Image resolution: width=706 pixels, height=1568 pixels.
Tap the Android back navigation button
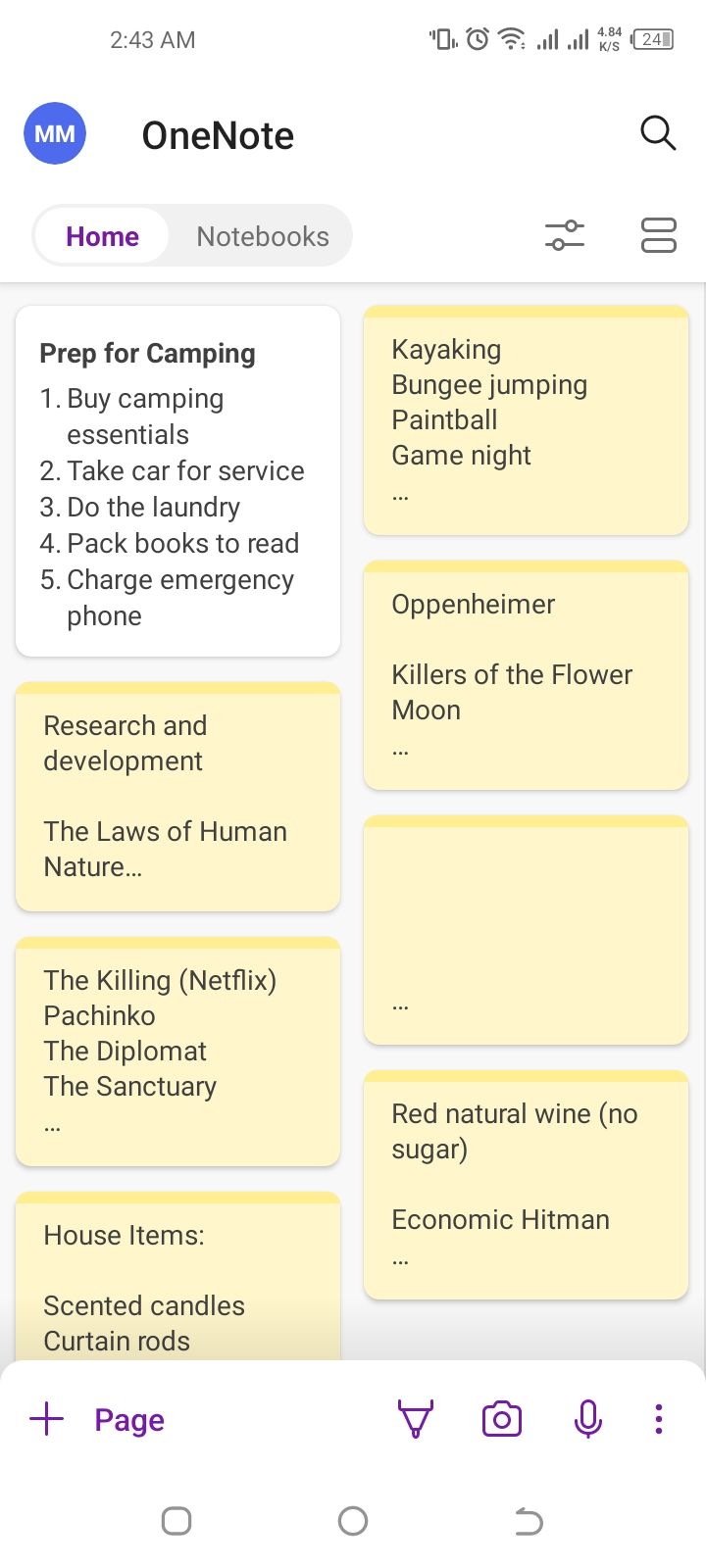pos(528,1521)
